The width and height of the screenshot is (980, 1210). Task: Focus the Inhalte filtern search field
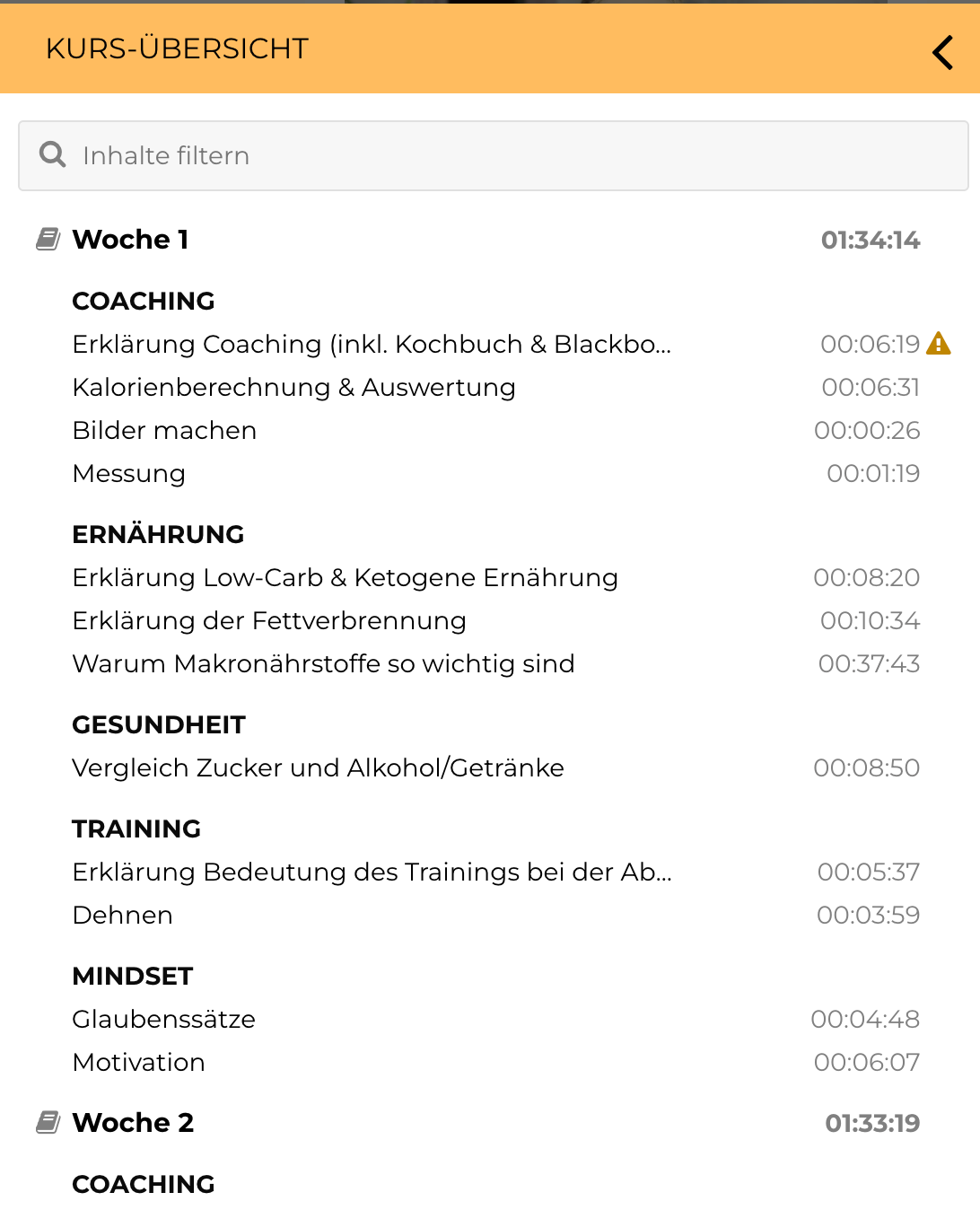point(494,155)
